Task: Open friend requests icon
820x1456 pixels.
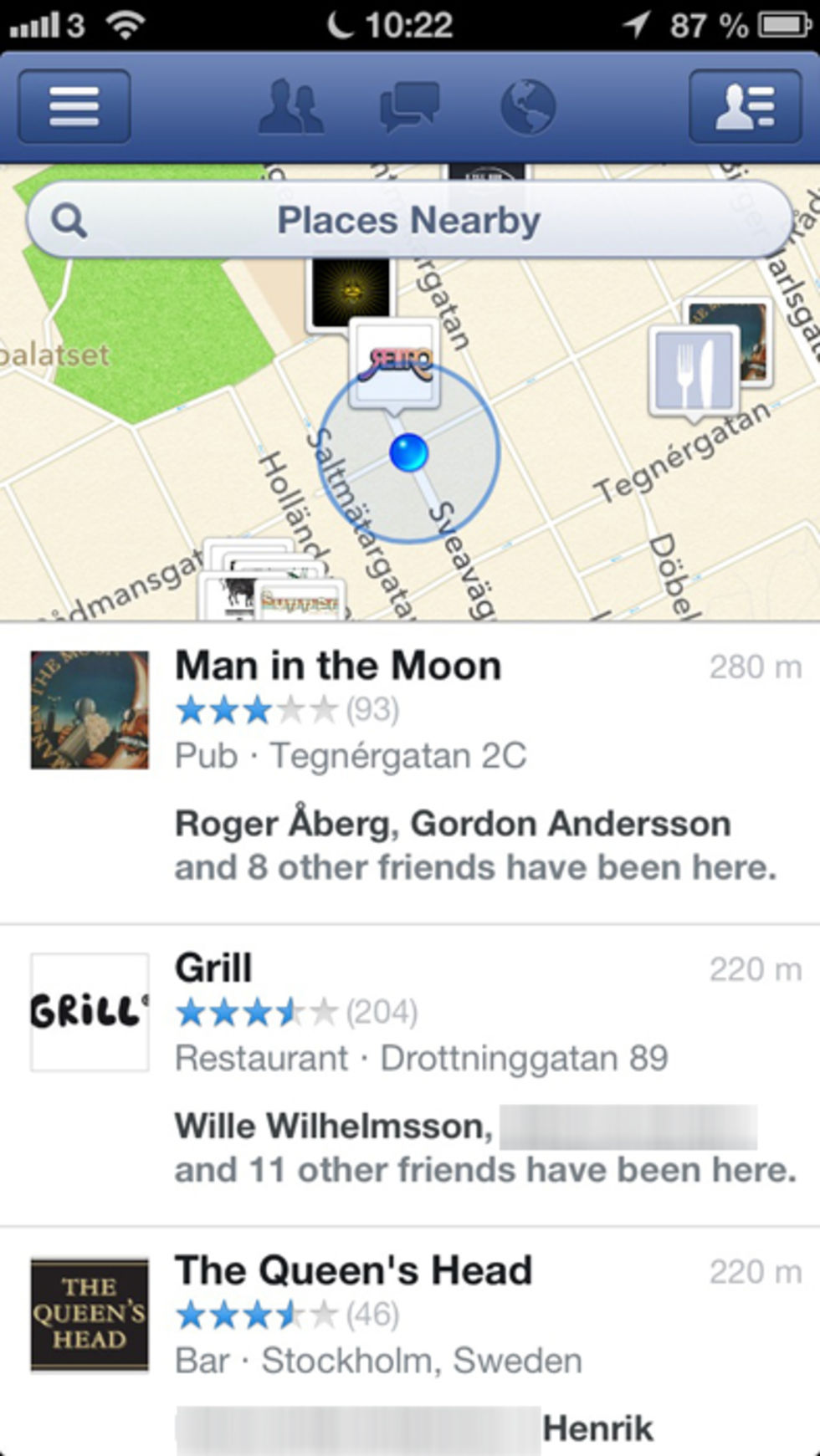Action: [x=290, y=107]
